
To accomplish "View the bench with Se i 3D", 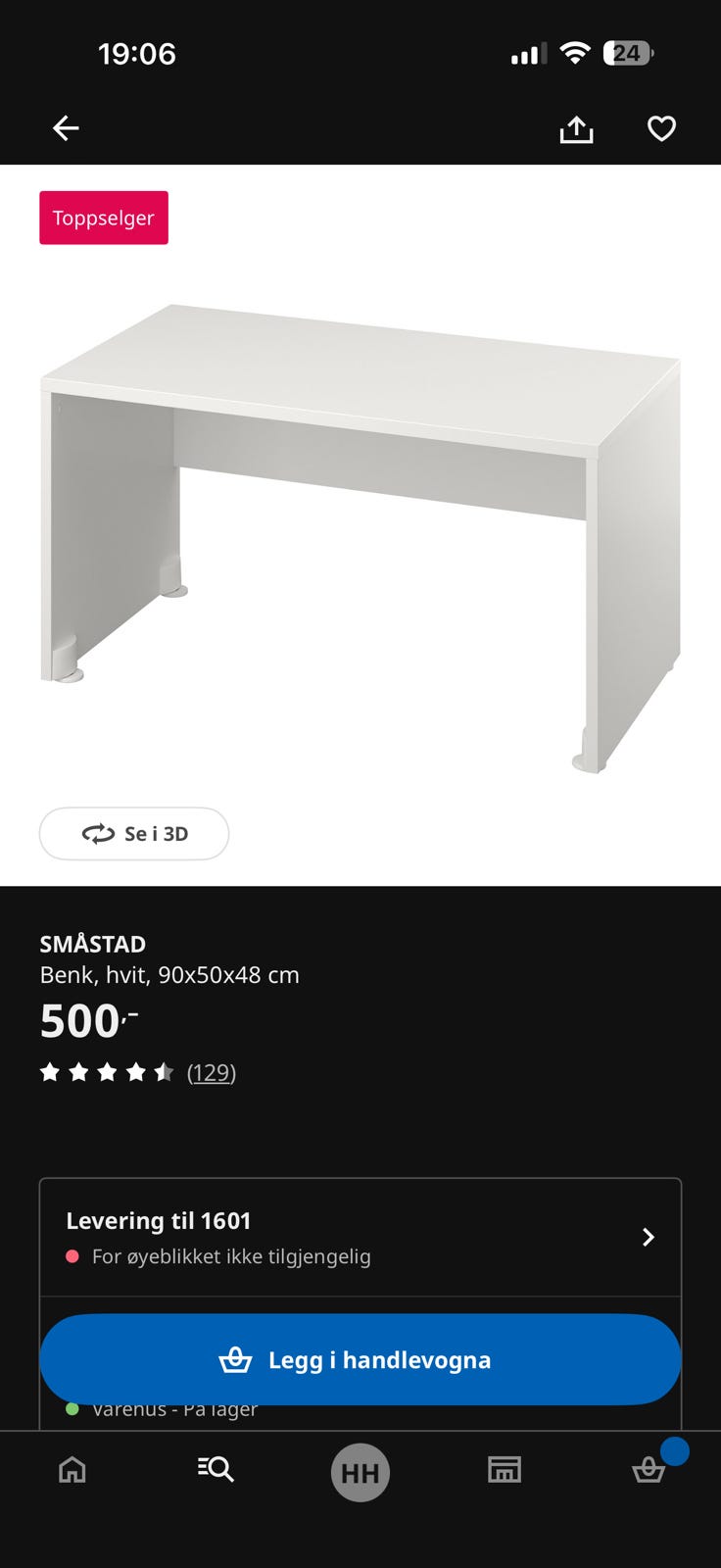I will pyautogui.click(x=134, y=834).
